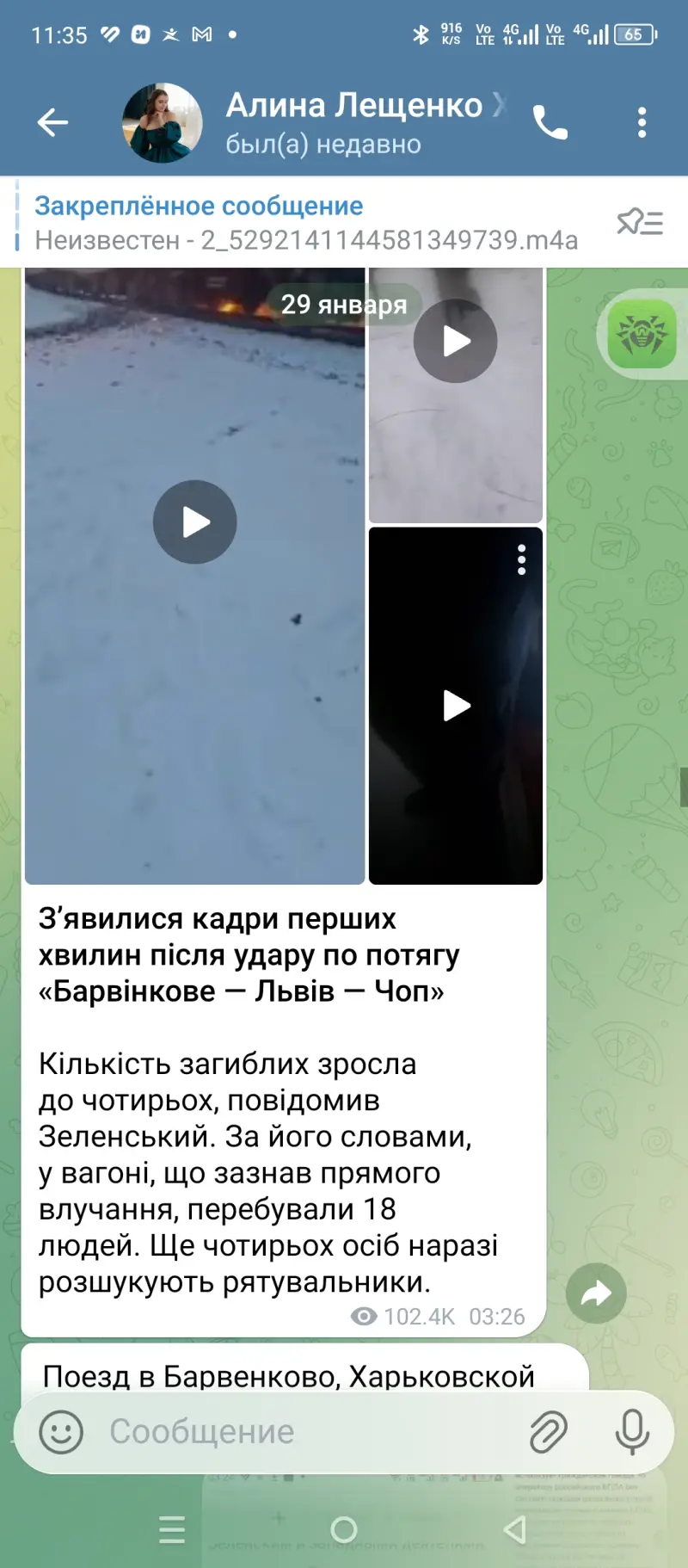Tap the green Dr.Web floating icon
This screenshot has width=688, height=1568.
tap(642, 334)
